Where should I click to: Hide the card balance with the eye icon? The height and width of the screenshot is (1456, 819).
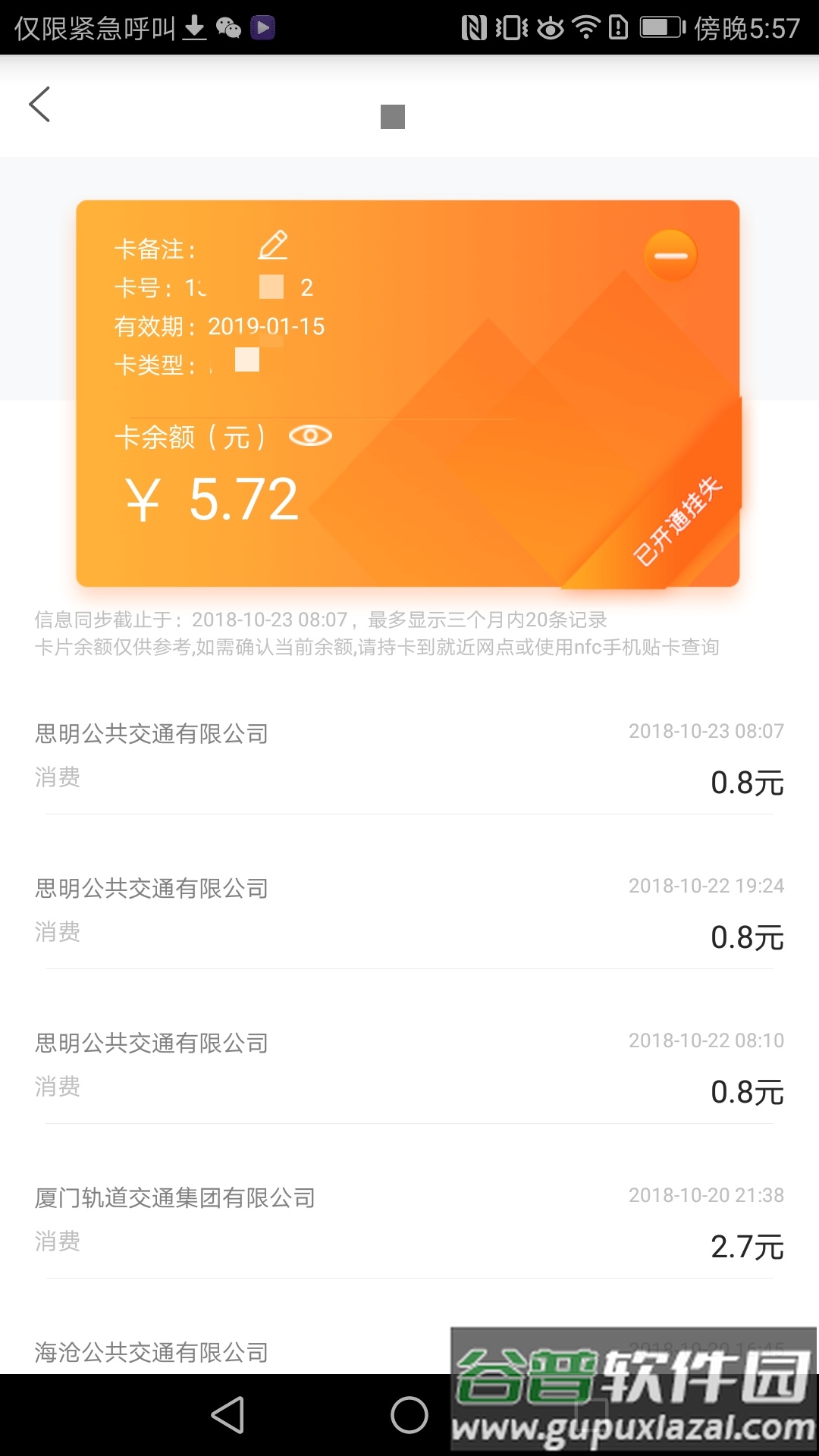click(310, 436)
